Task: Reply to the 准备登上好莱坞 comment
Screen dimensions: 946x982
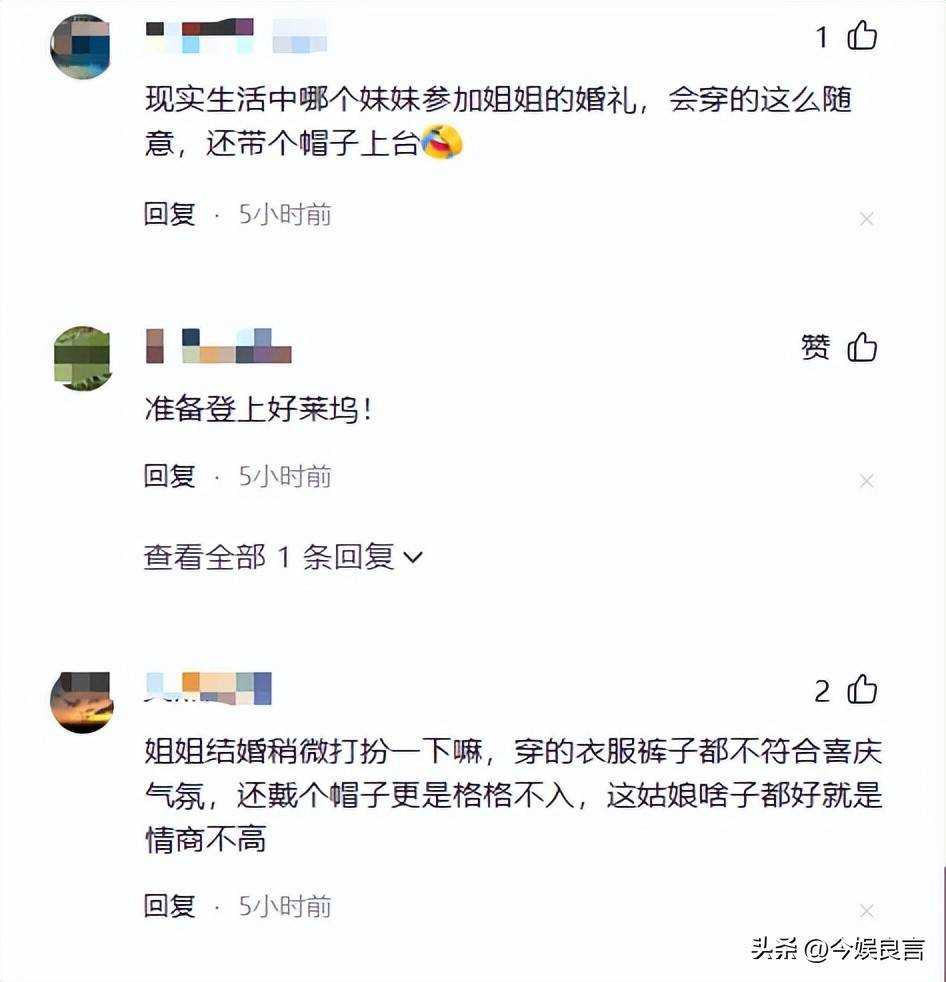Action: coord(169,476)
